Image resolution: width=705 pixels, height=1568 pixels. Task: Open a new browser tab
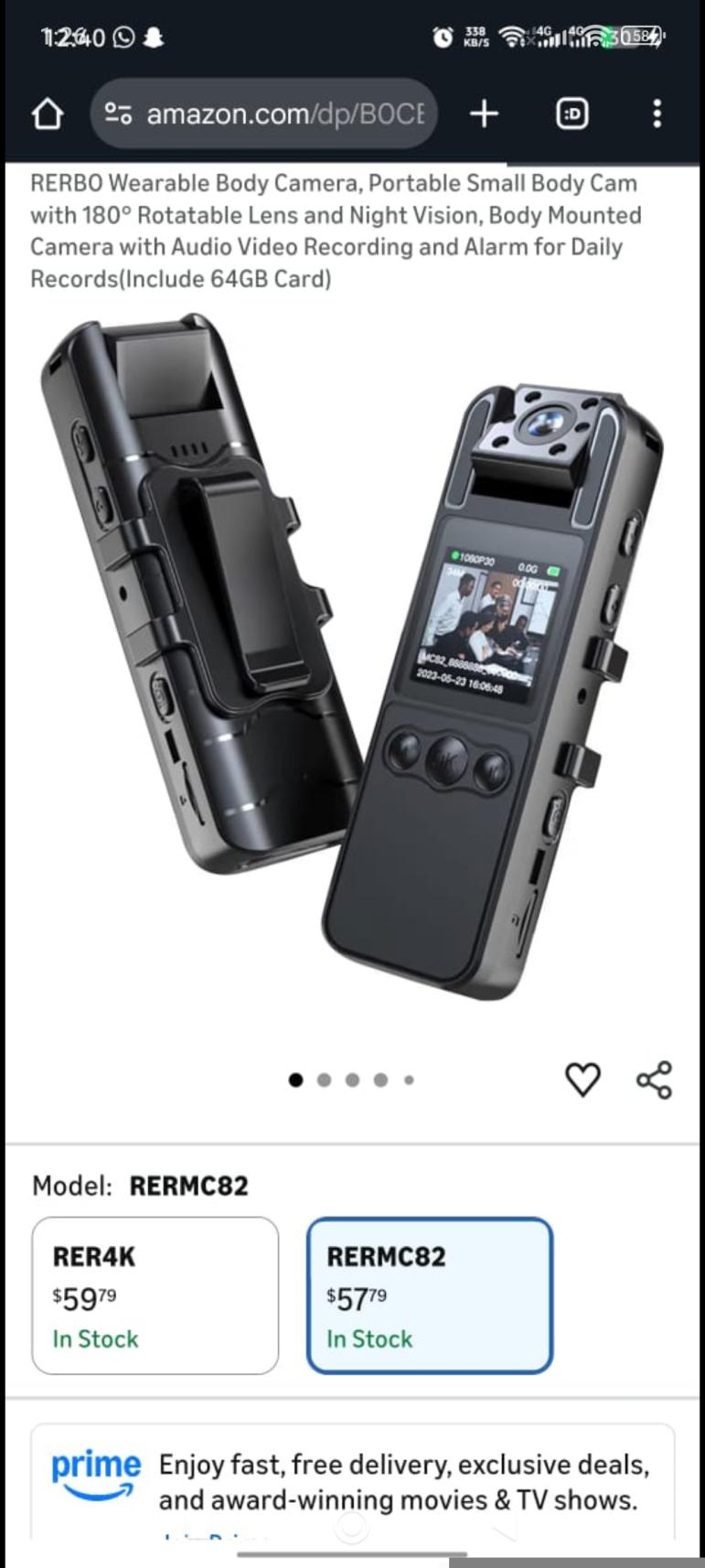484,114
